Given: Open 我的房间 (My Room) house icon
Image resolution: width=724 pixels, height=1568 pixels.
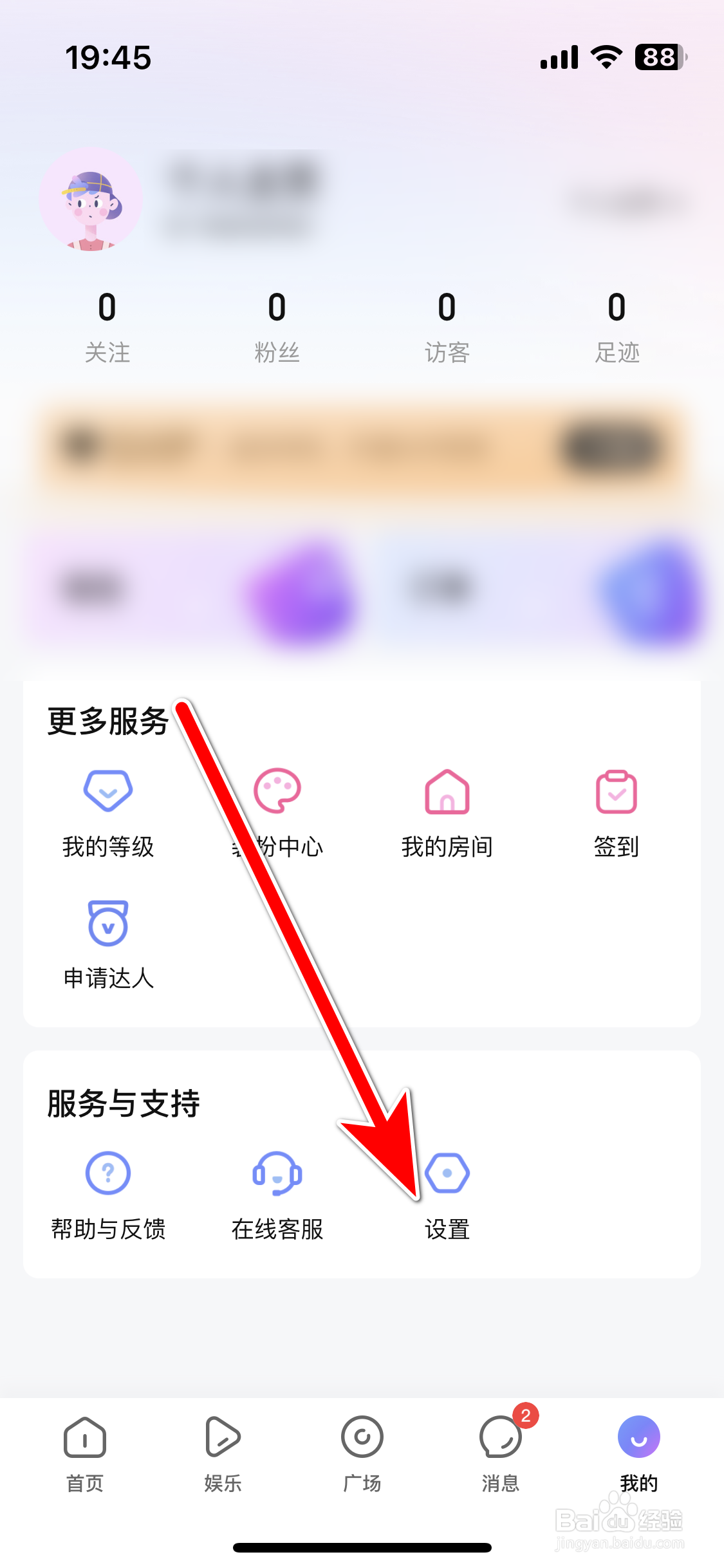Looking at the screenshot, I should click(447, 795).
